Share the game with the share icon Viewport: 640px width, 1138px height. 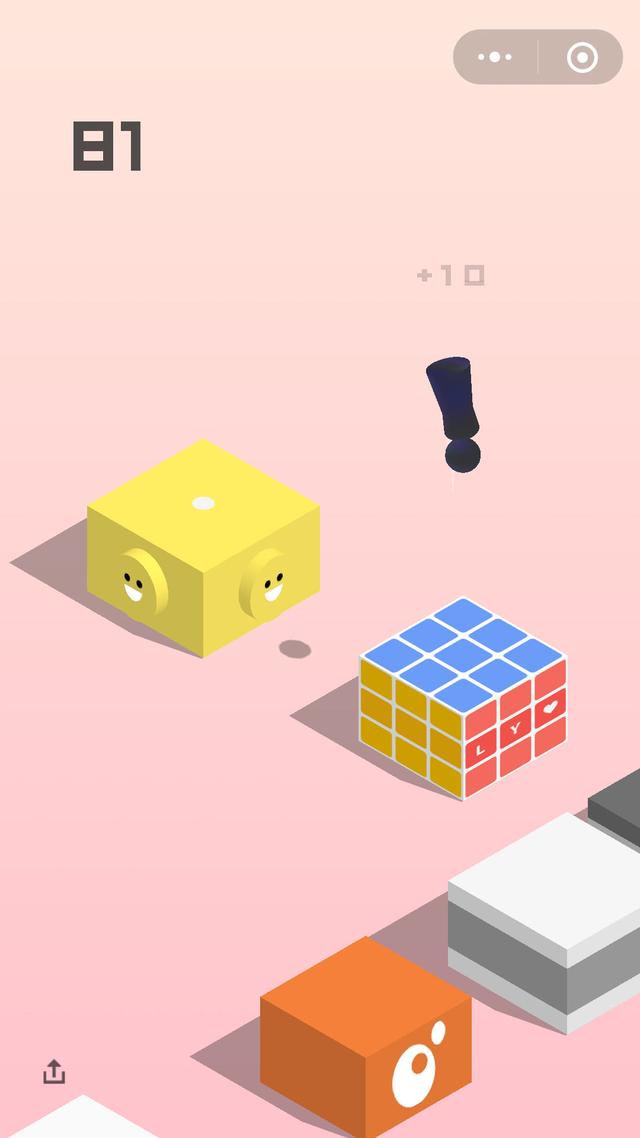[54, 1071]
